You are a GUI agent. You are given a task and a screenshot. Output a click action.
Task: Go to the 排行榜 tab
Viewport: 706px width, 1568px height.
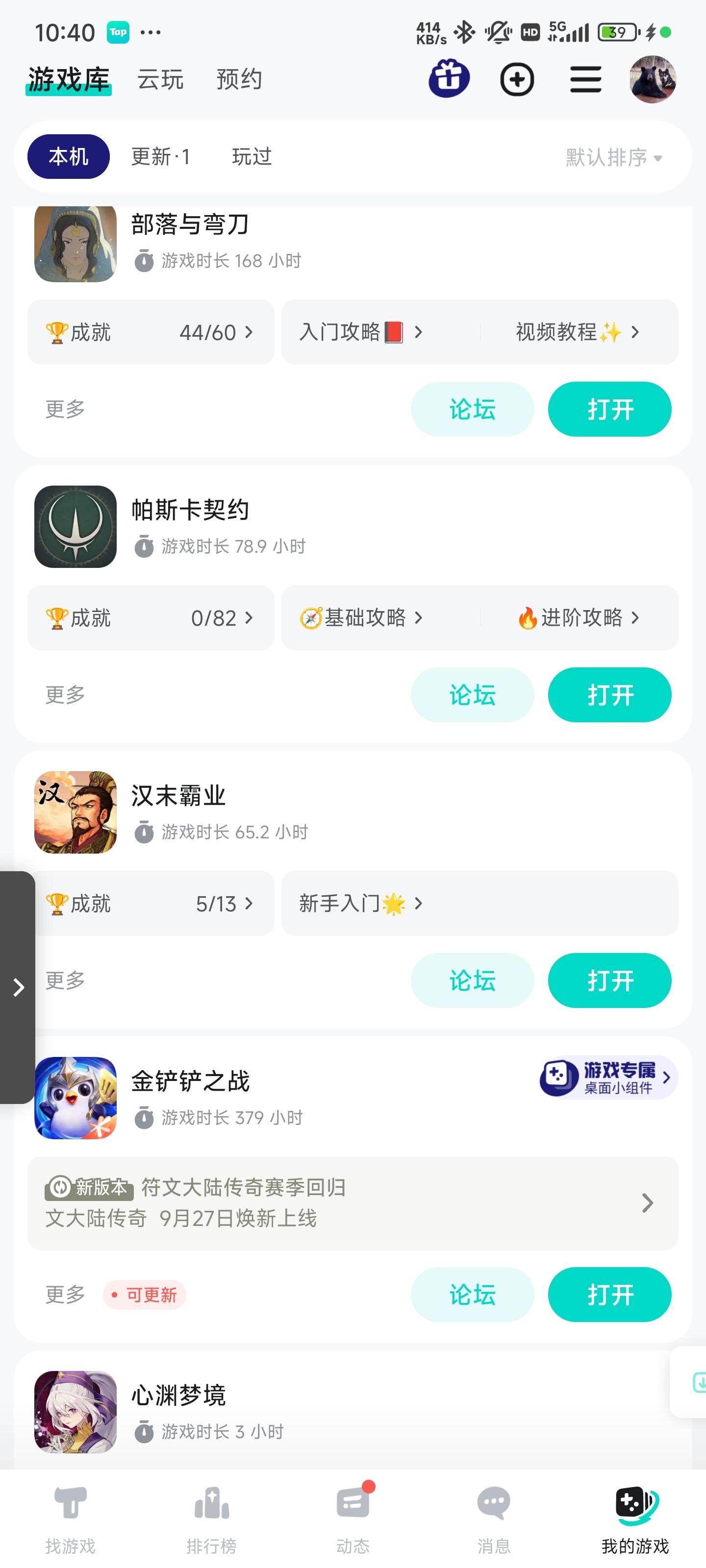tap(211, 1518)
